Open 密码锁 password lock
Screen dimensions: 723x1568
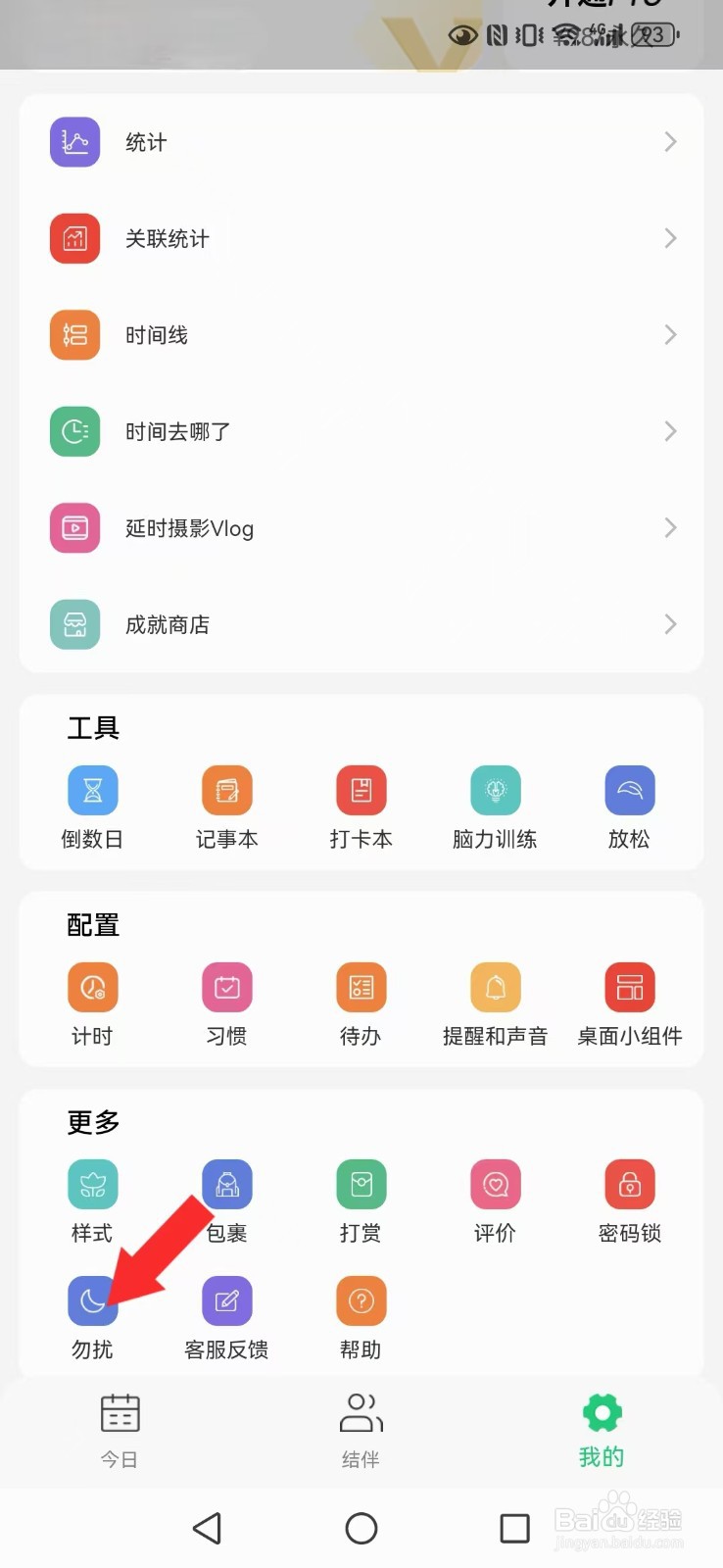coord(629,1202)
